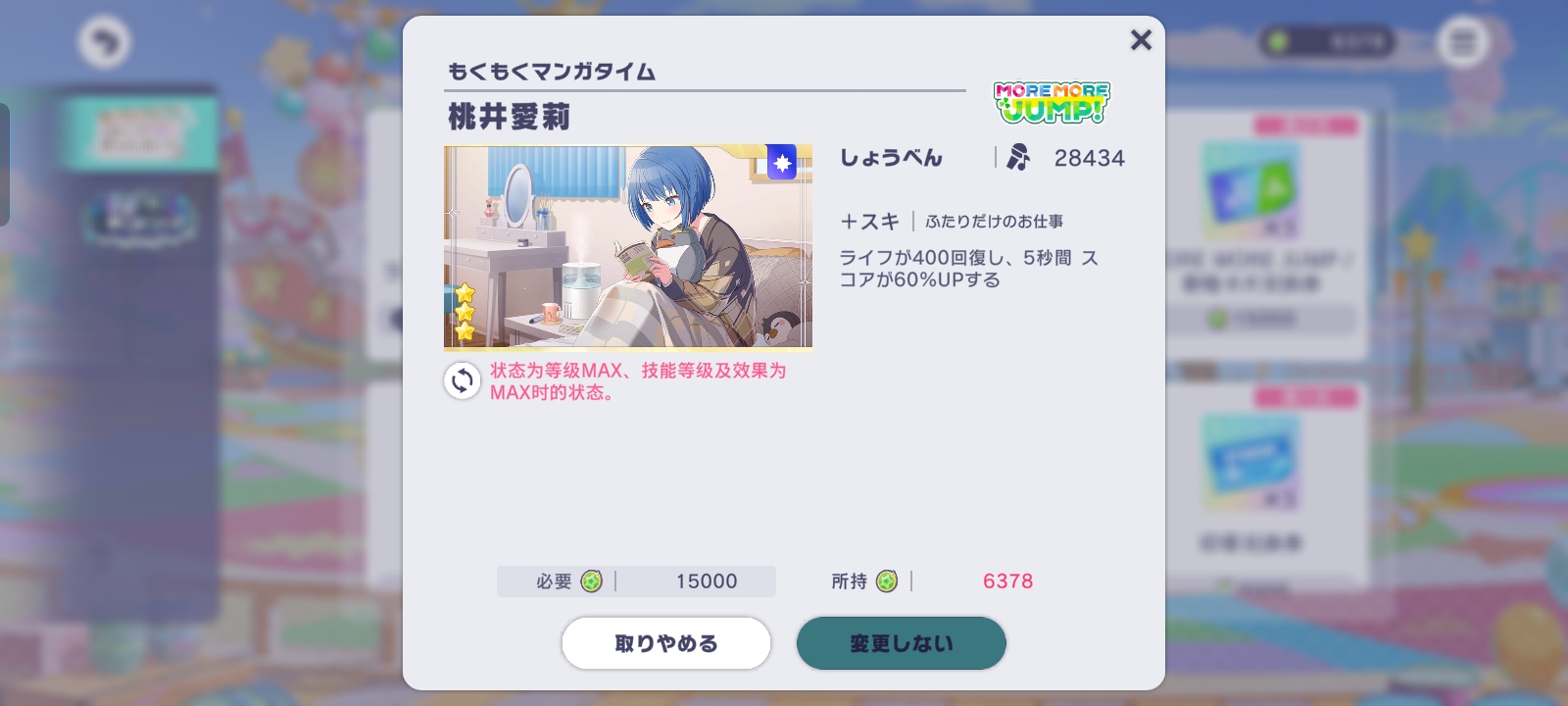Tap the 変更しない button
This screenshot has height=706, width=1568.
[x=902, y=643]
